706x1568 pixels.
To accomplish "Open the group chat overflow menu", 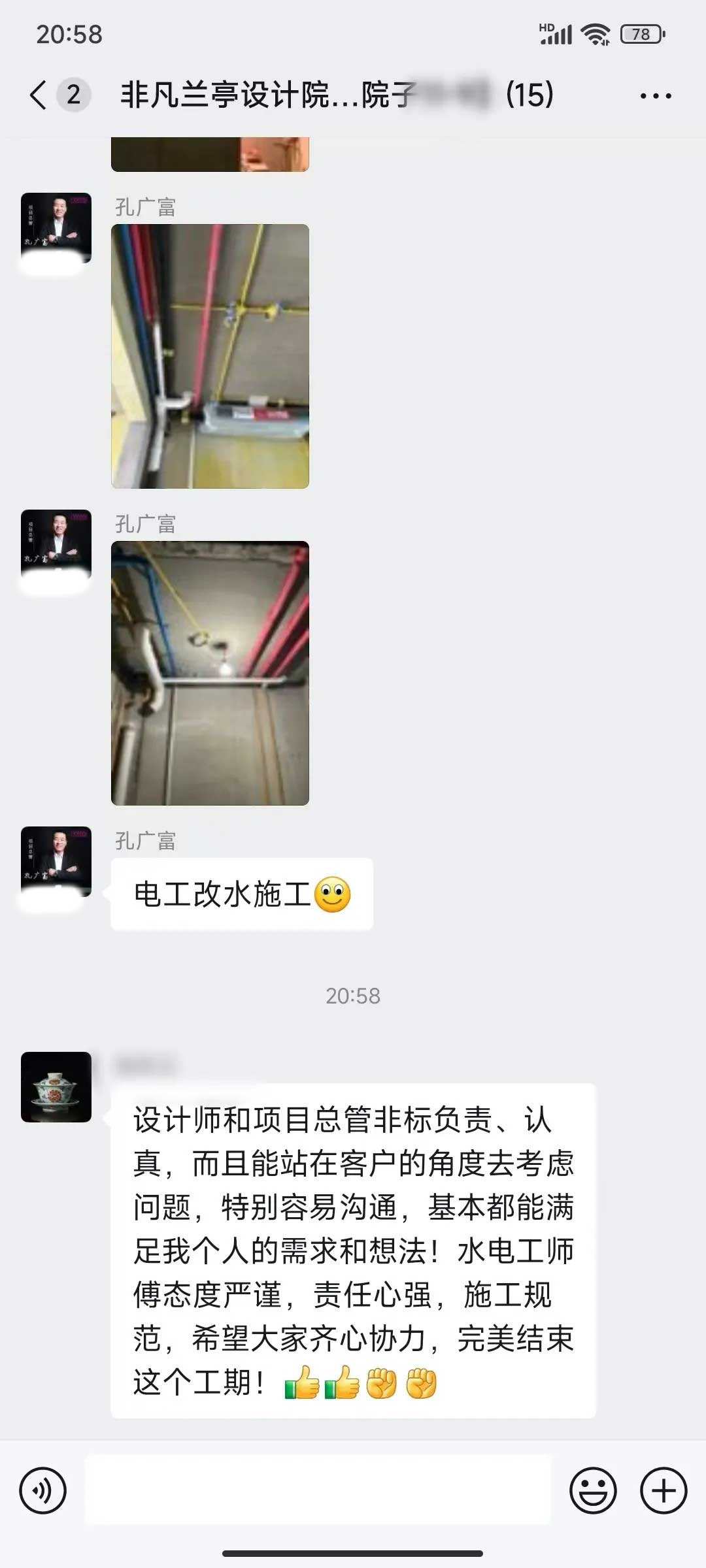I will (x=655, y=96).
